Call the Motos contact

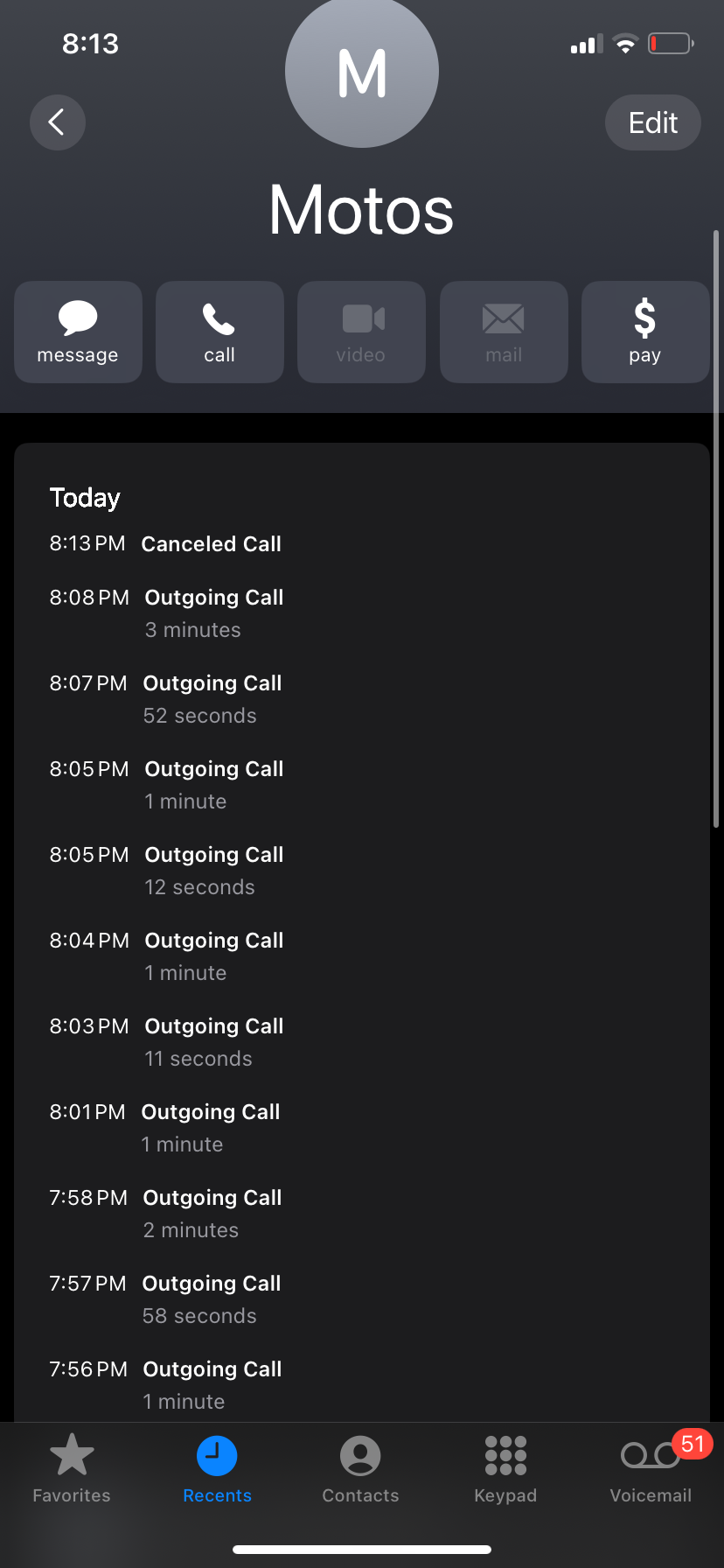point(219,332)
